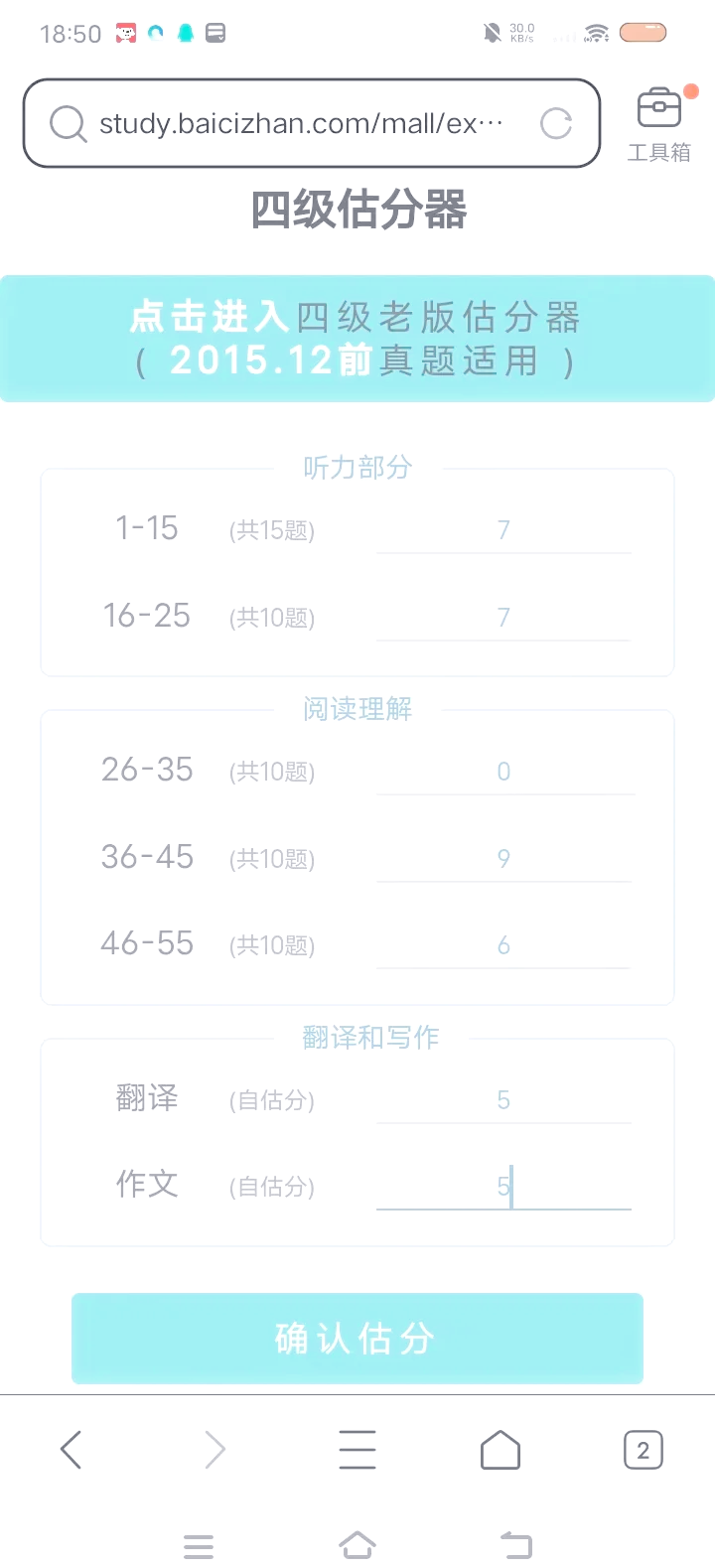Tap the refresh icon in the address bar

click(x=556, y=123)
